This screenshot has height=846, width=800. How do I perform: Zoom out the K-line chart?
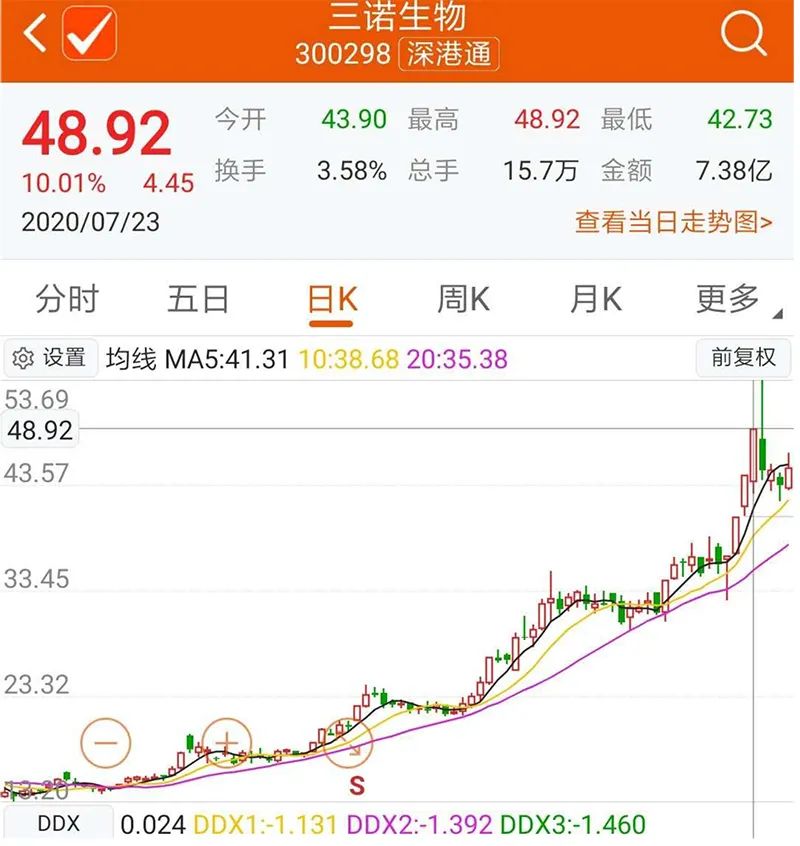106,743
